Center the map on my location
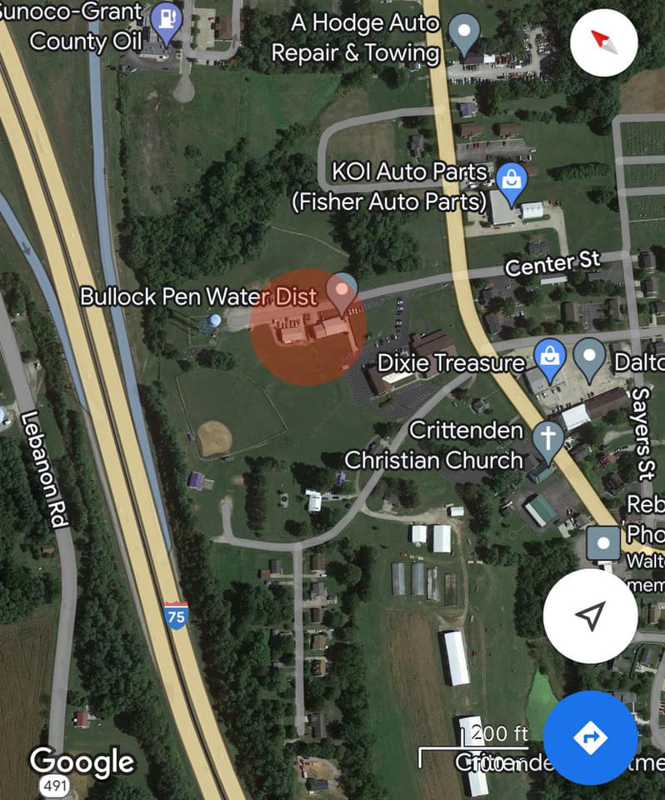Screen dimensions: 665x800 pyautogui.click(x=590, y=616)
